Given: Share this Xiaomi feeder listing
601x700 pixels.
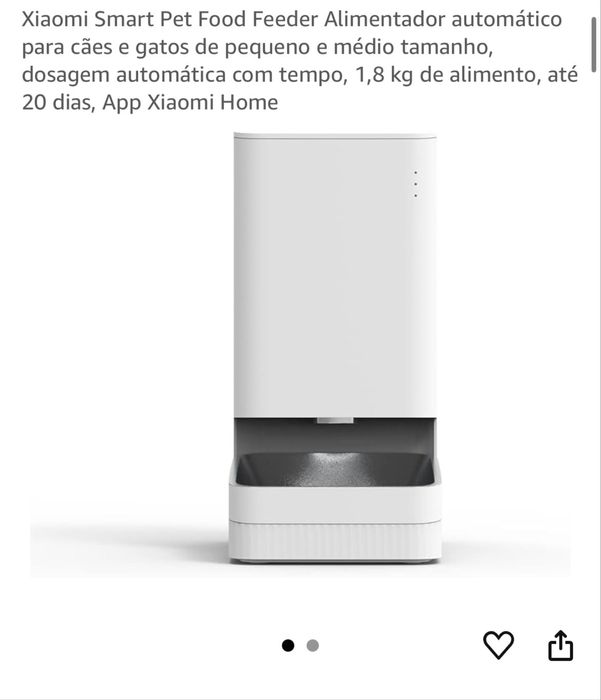Looking at the screenshot, I should coord(561,645).
